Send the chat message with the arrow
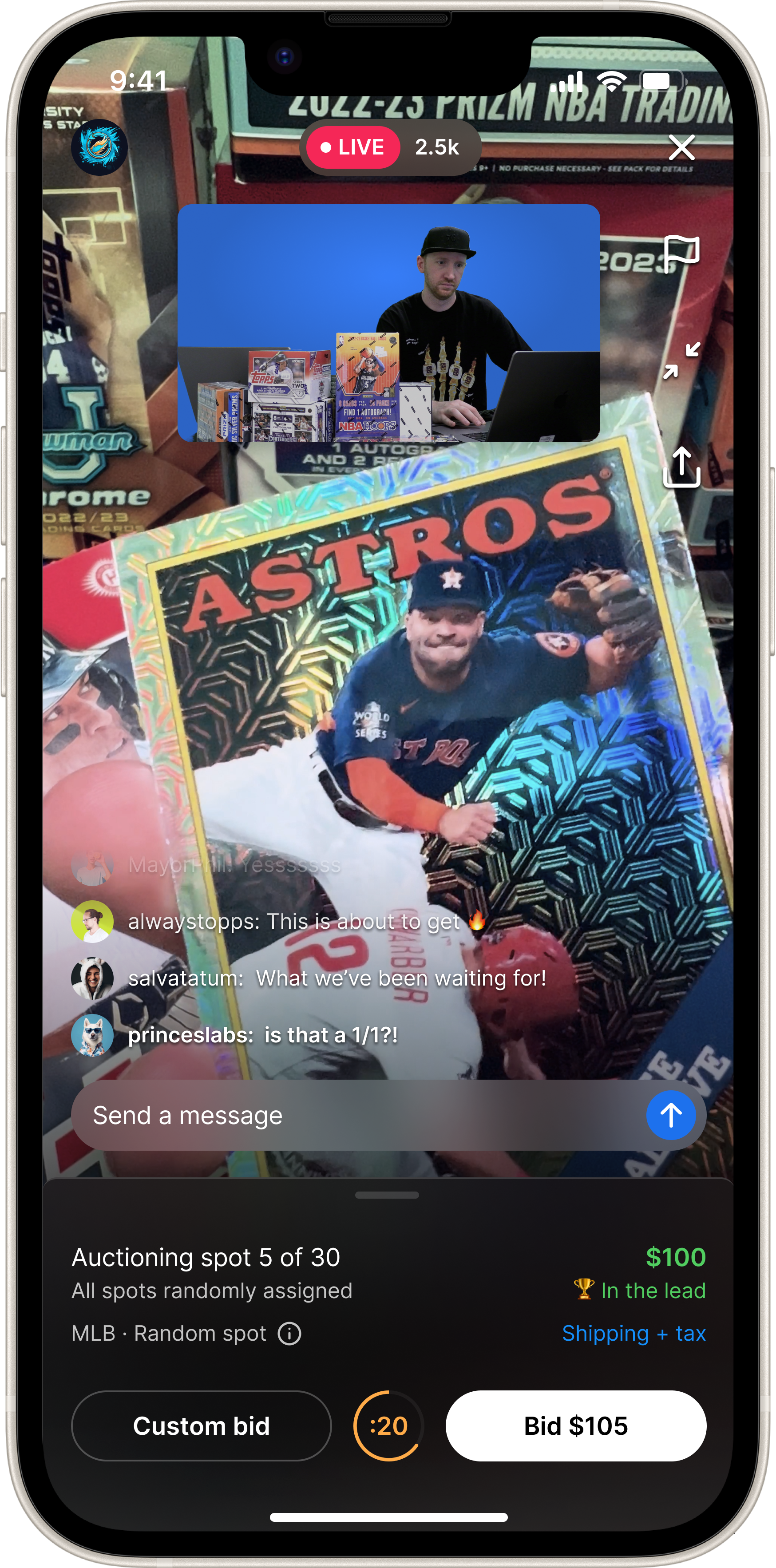The width and height of the screenshot is (776, 1568). [670, 1115]
